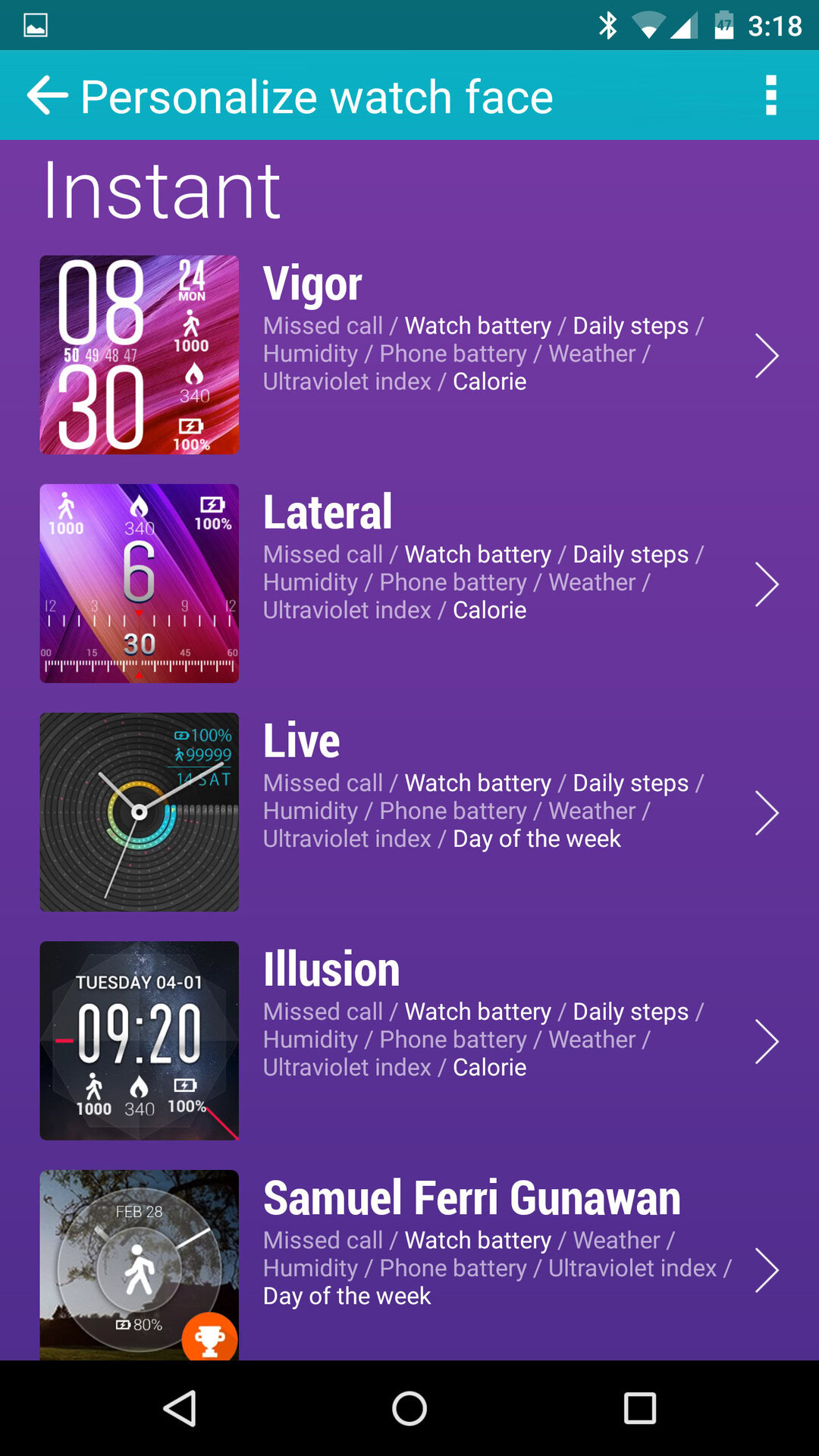Tap the Live watch face preview image

140,812
